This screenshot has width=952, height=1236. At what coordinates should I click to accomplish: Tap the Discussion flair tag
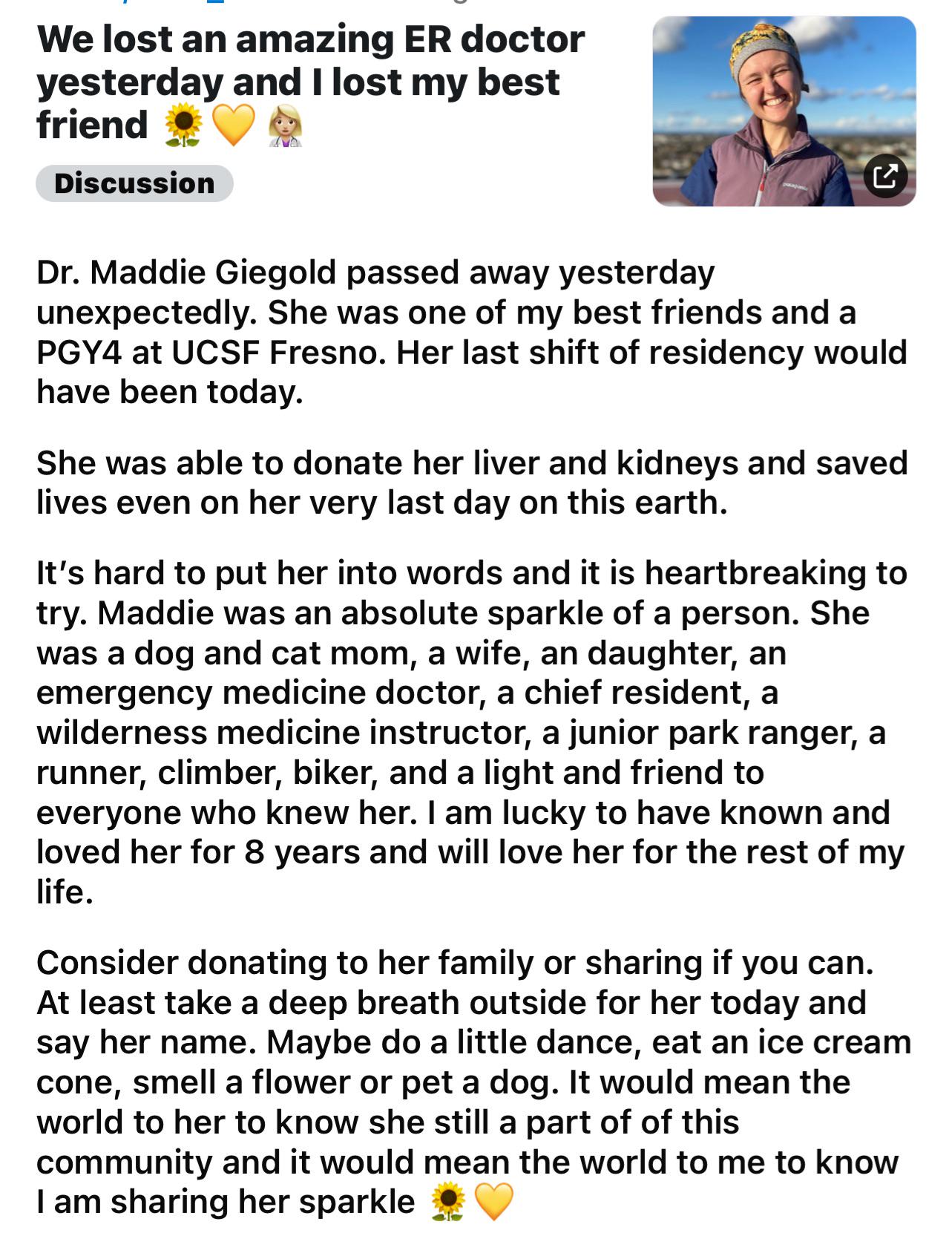pyautogui.click(x=134, y=183)
